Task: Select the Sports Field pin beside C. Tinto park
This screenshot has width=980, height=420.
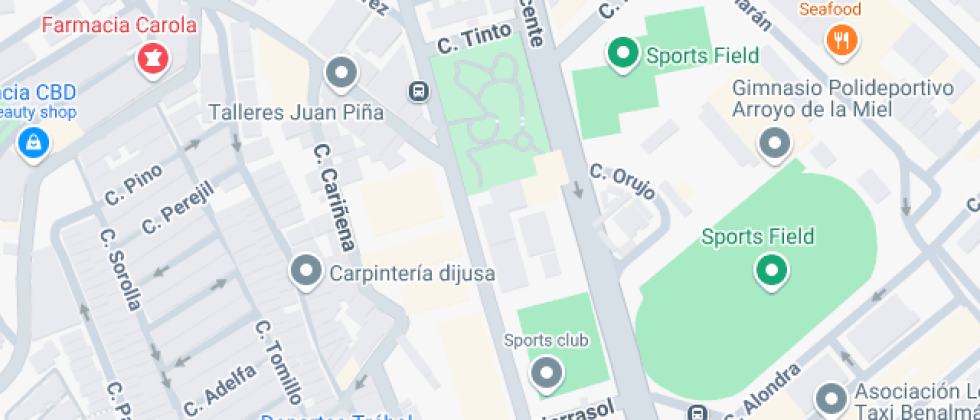Action: [623, 53]
